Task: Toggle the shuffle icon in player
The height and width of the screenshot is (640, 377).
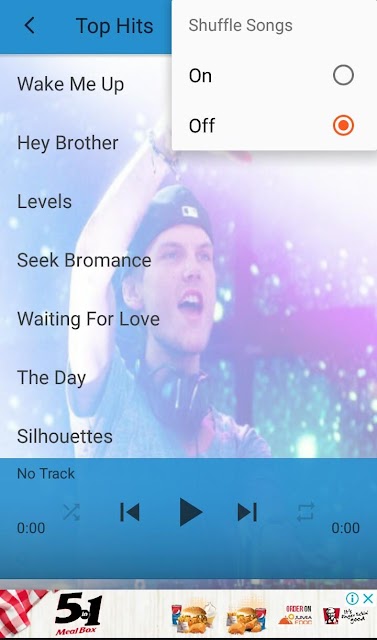Action: click(x=71, y=512)
